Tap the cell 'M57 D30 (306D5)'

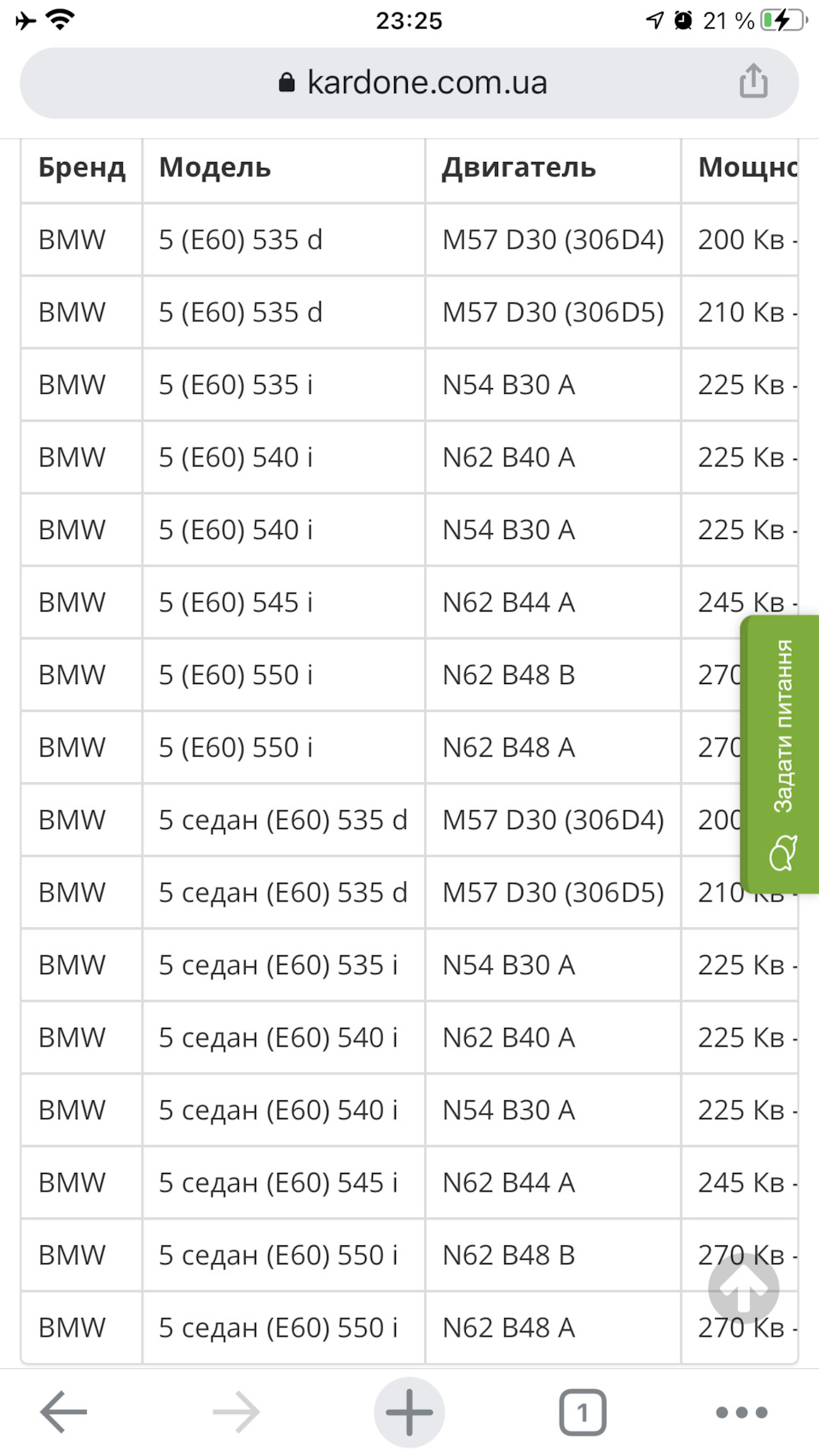[x=554, y=312]
